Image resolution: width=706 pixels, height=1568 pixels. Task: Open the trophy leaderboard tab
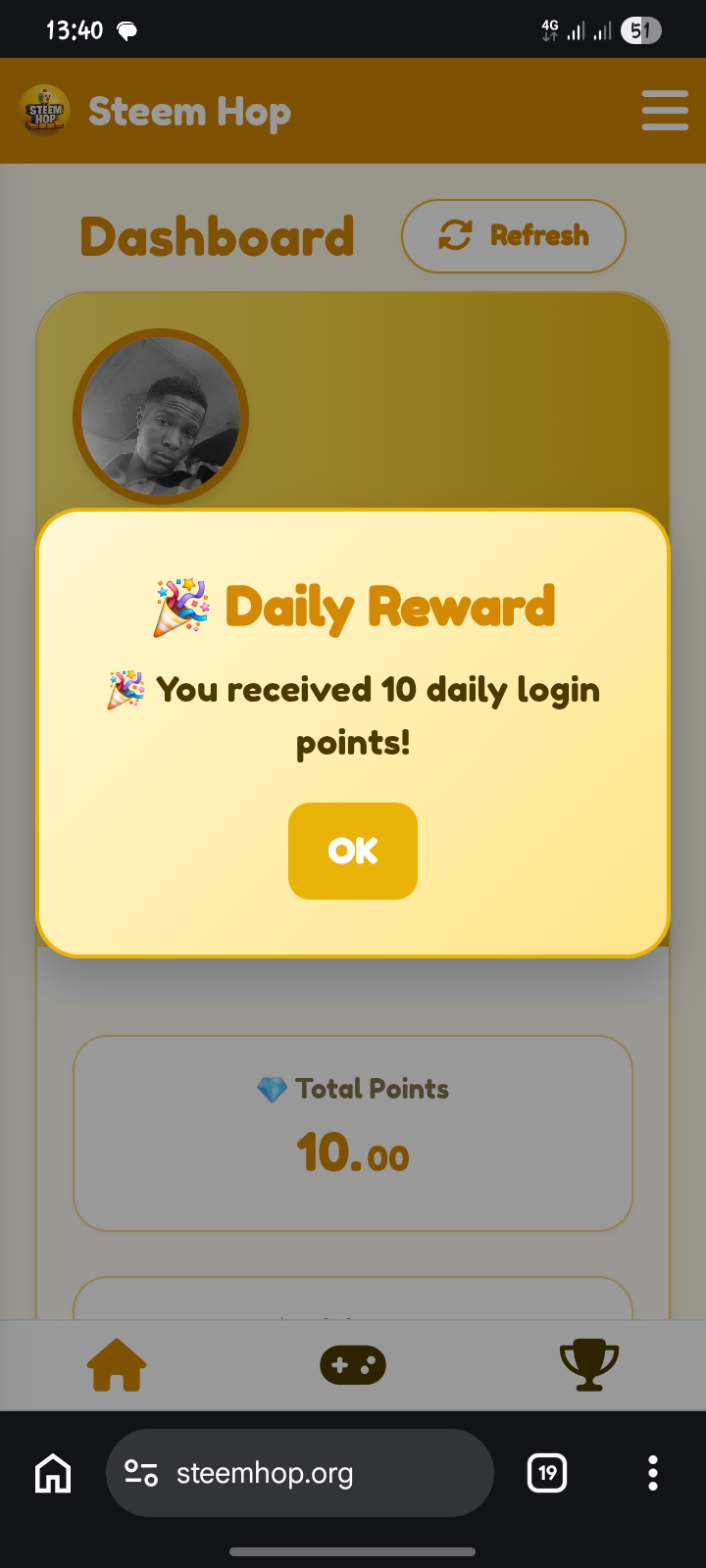[x=588, y=1365]
